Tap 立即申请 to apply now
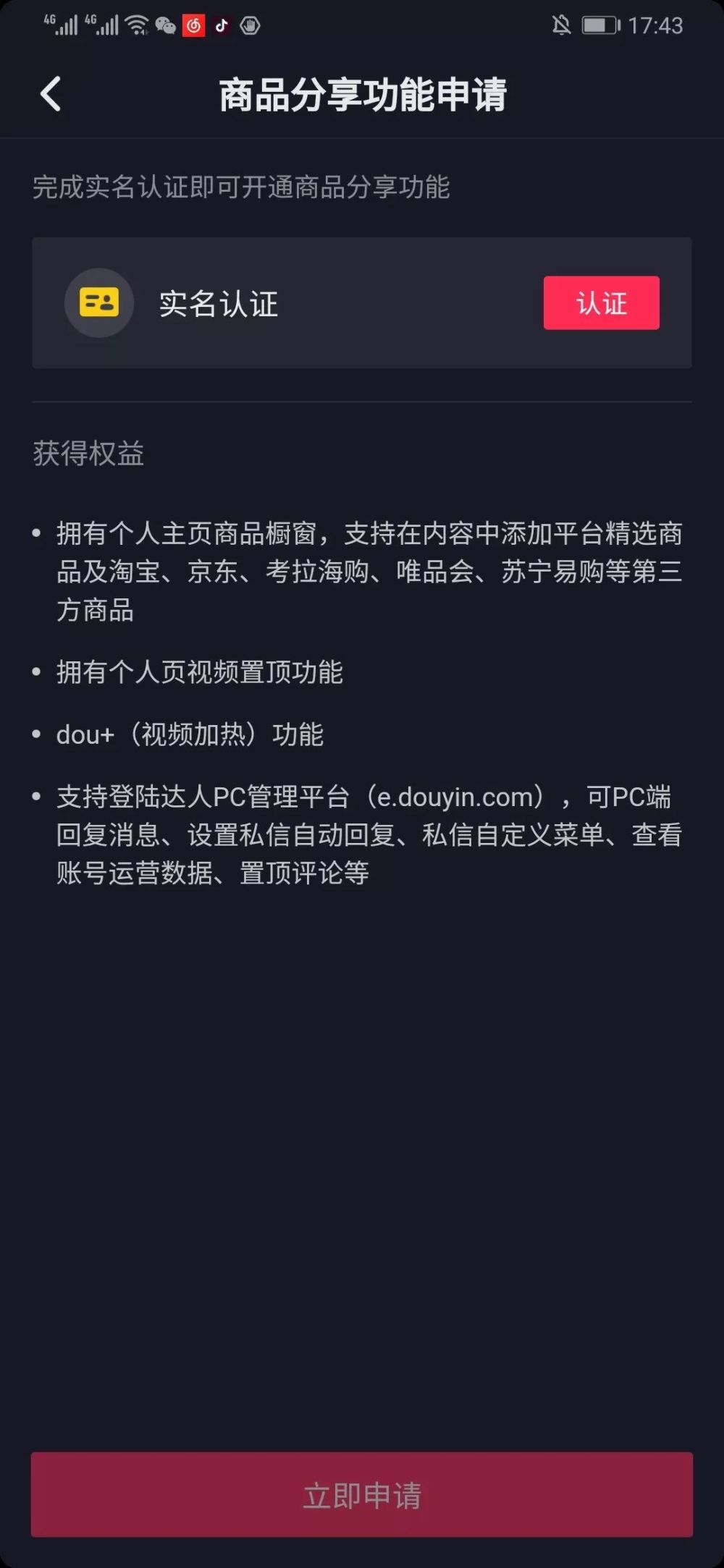This screenshot has height=1568, width=724. pyautogui.click(x=362, y=1495)
